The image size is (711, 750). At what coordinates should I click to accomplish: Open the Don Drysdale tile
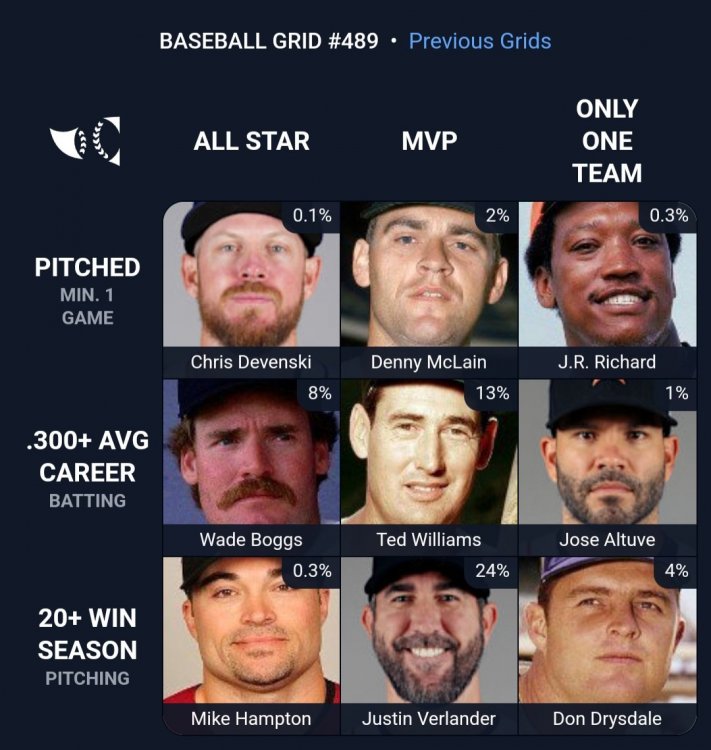tap(607, 644)
